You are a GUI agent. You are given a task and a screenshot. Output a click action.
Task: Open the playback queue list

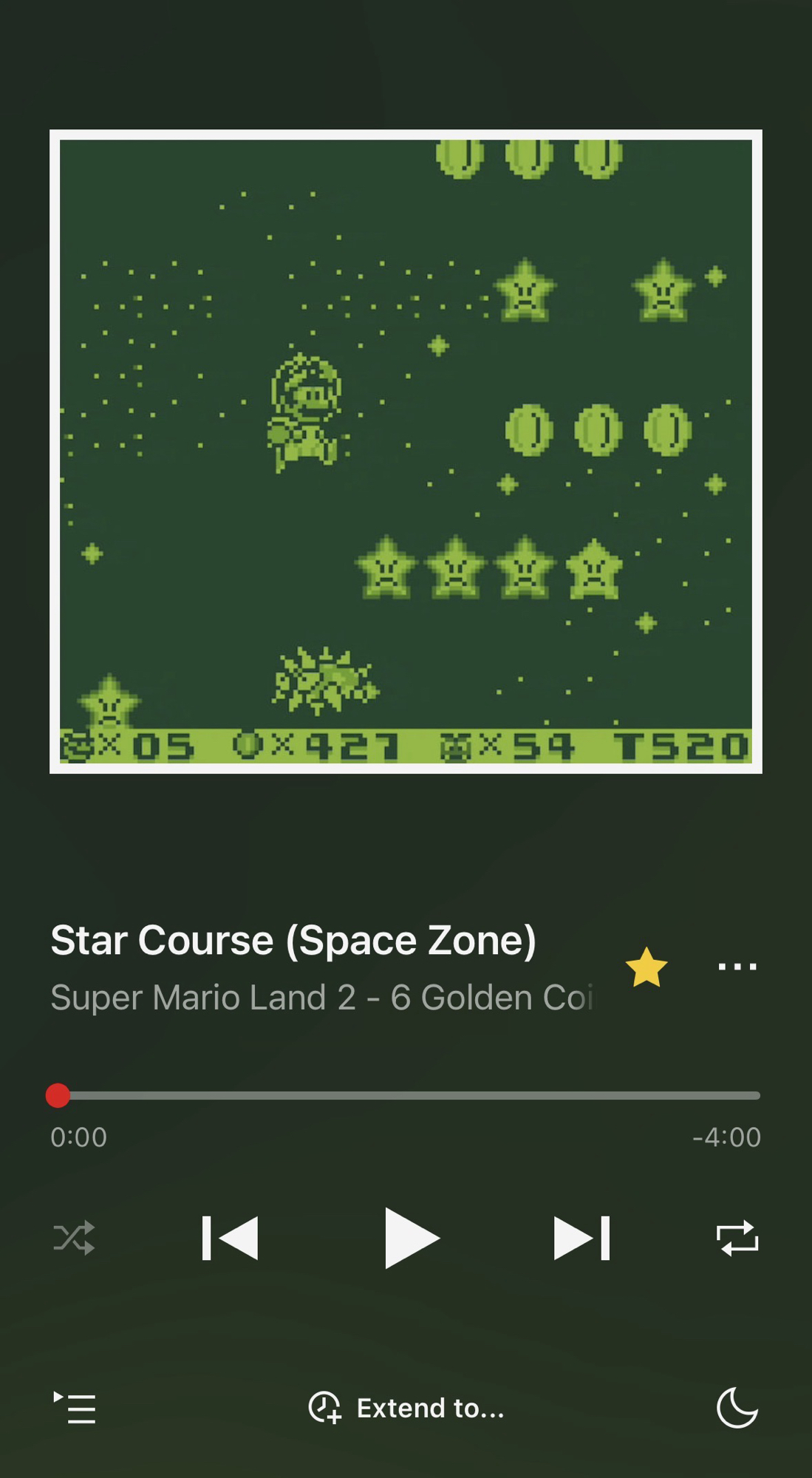pos(75,1408)
